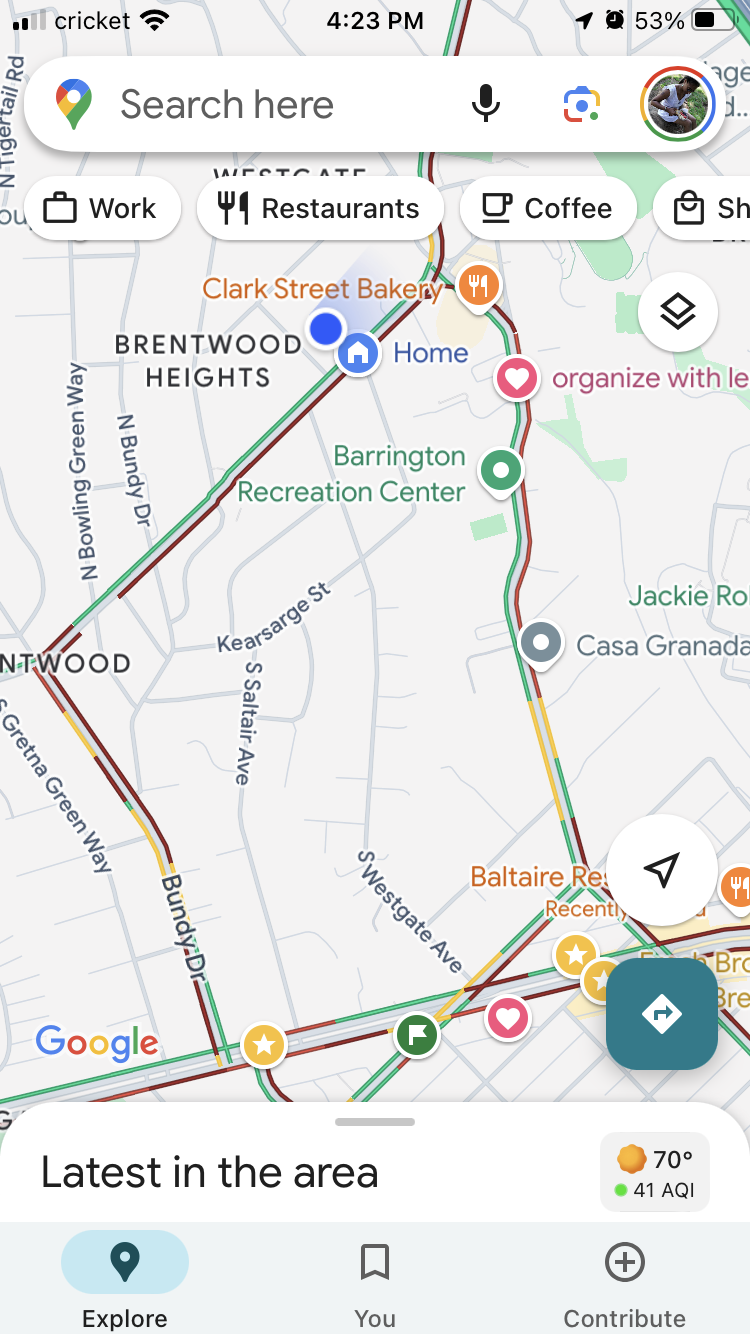This screenshot has width=750, height=1334.
Task: Open the green flag pin near Westgate Ave
Action: coord(417,1034)
